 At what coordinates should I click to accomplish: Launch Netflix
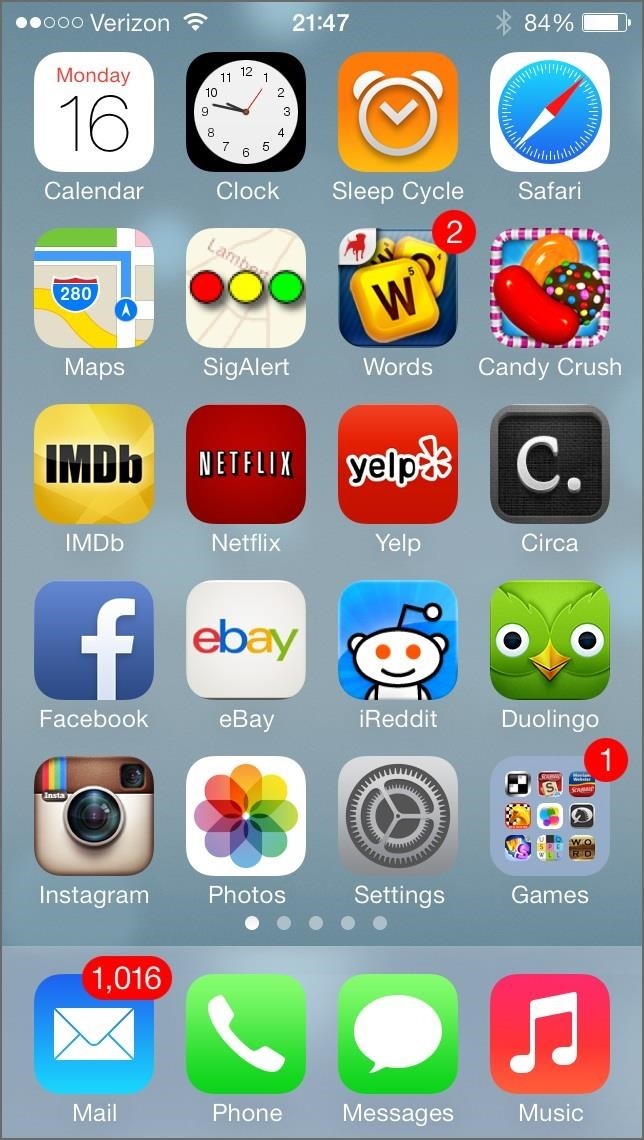pos(246,464)
